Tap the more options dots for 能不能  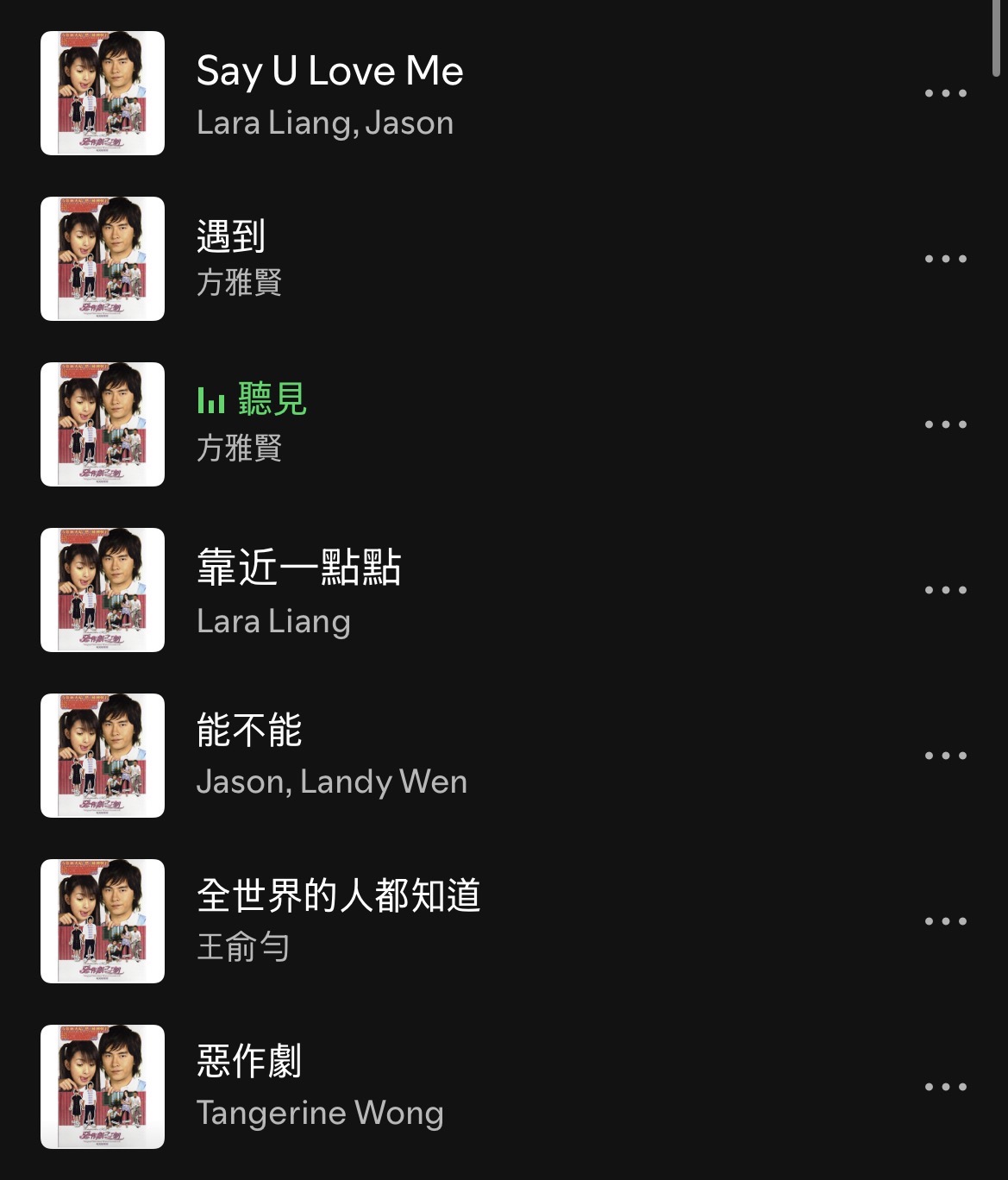coord(945,756)
